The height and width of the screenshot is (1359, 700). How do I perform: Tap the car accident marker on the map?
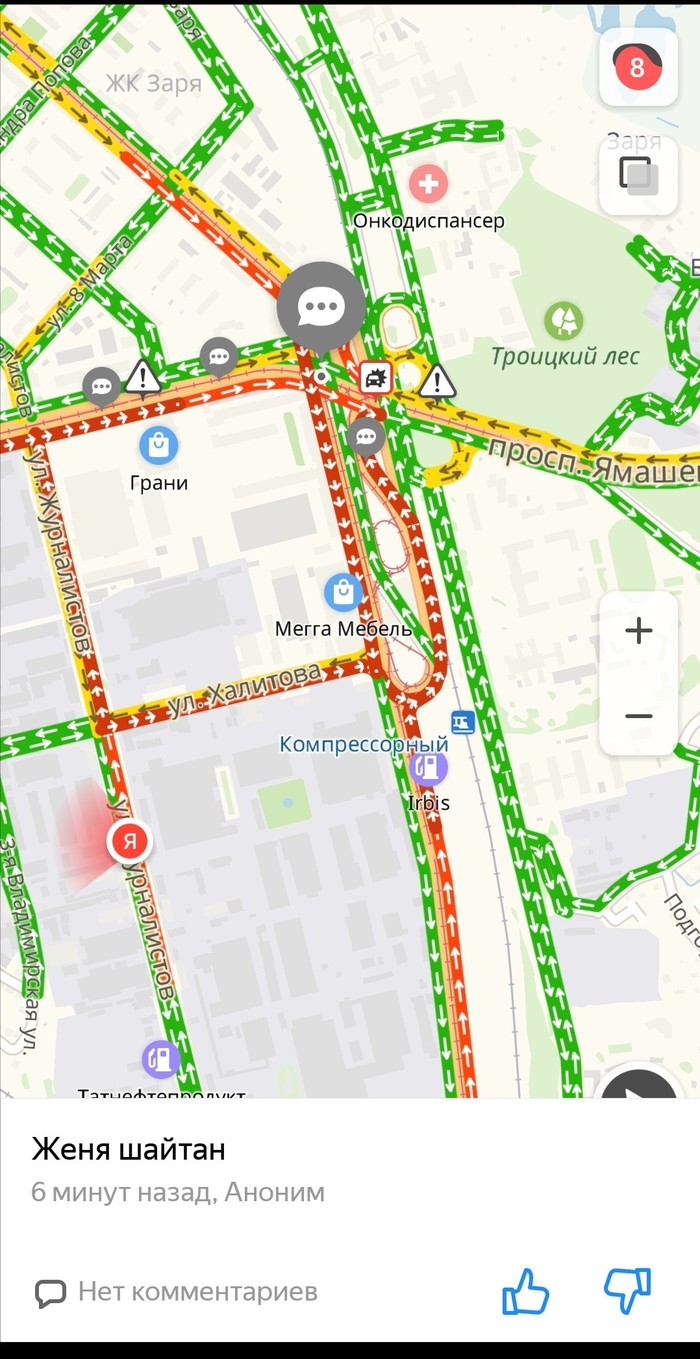376,378
